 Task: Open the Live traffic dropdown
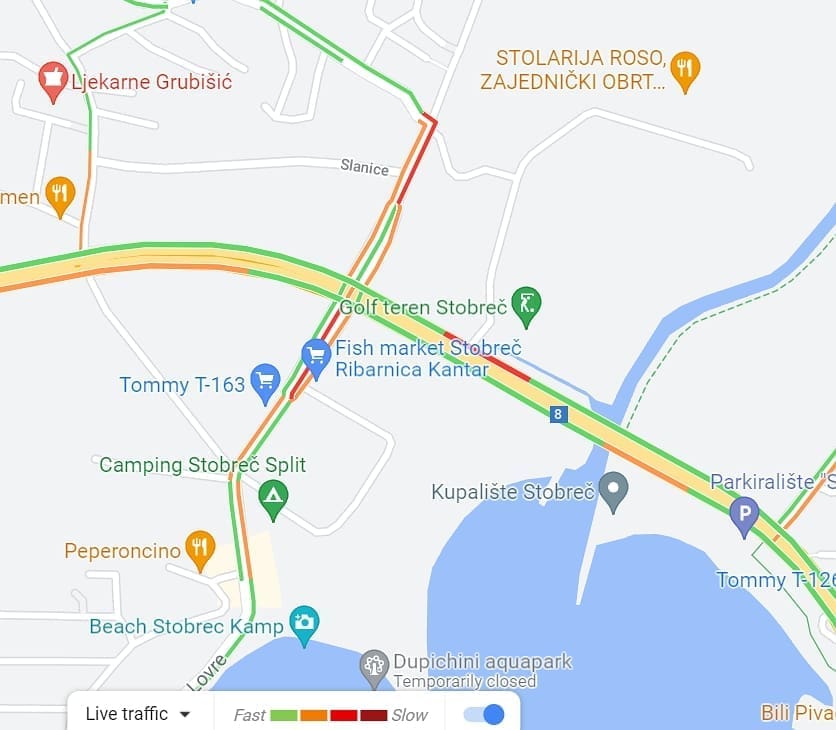click(x=138, y=714)
